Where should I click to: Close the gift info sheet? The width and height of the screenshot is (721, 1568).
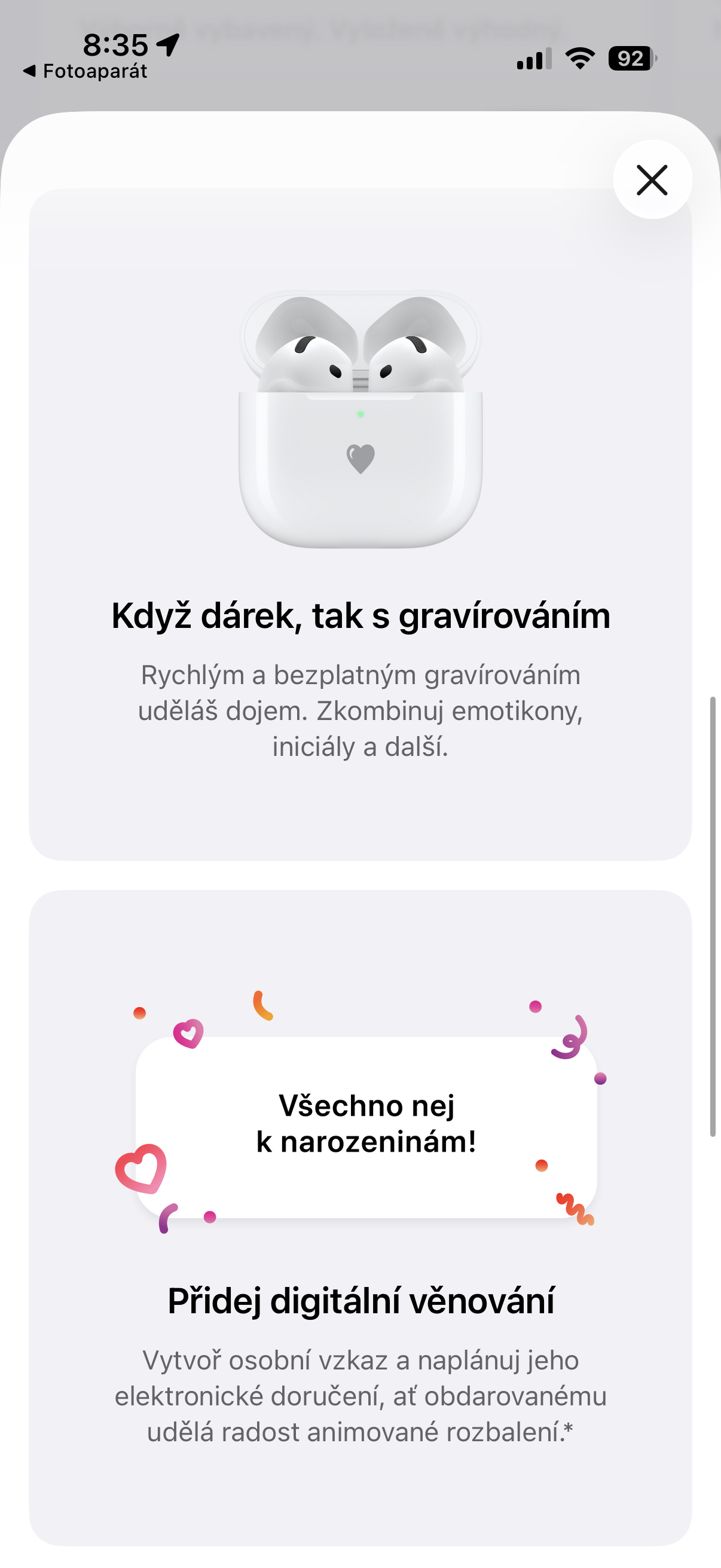click(x=652, y=180)
